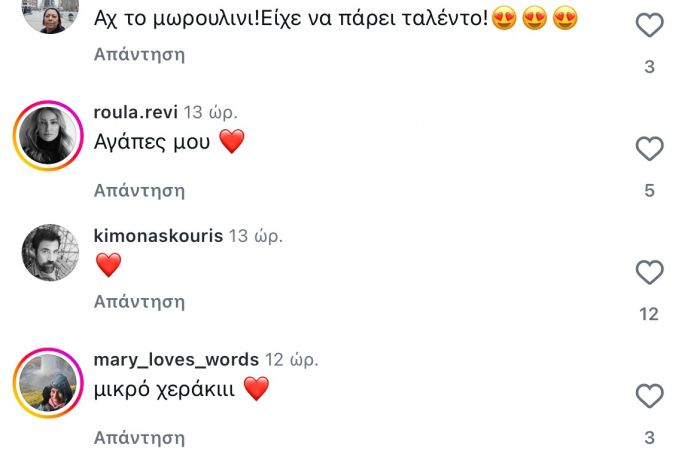Open the roula.revi username
This screenshot has height=454, width=700.
(x=136, y=112)
